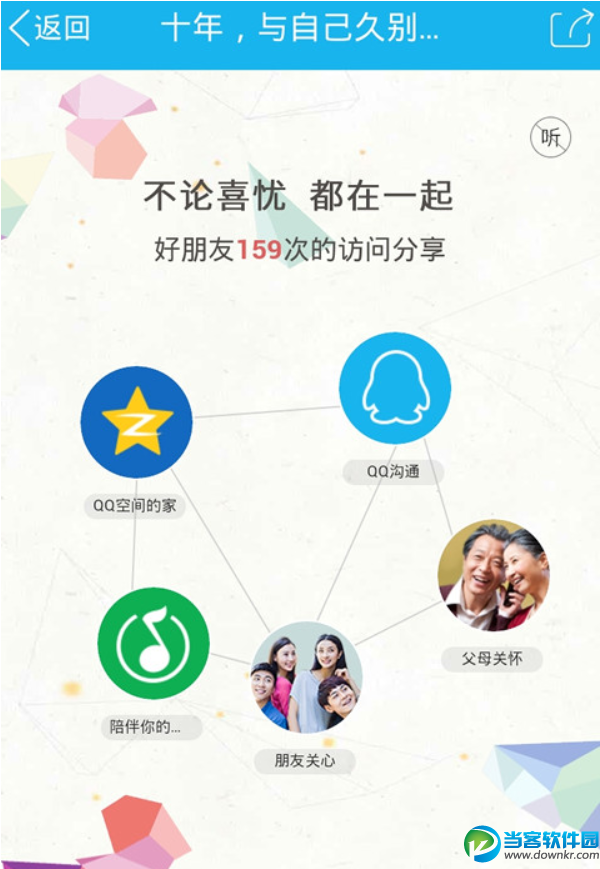Viewport: 600px width, 869px height.
Task: Tap the 听 audio button
Action: coord(550,139)
